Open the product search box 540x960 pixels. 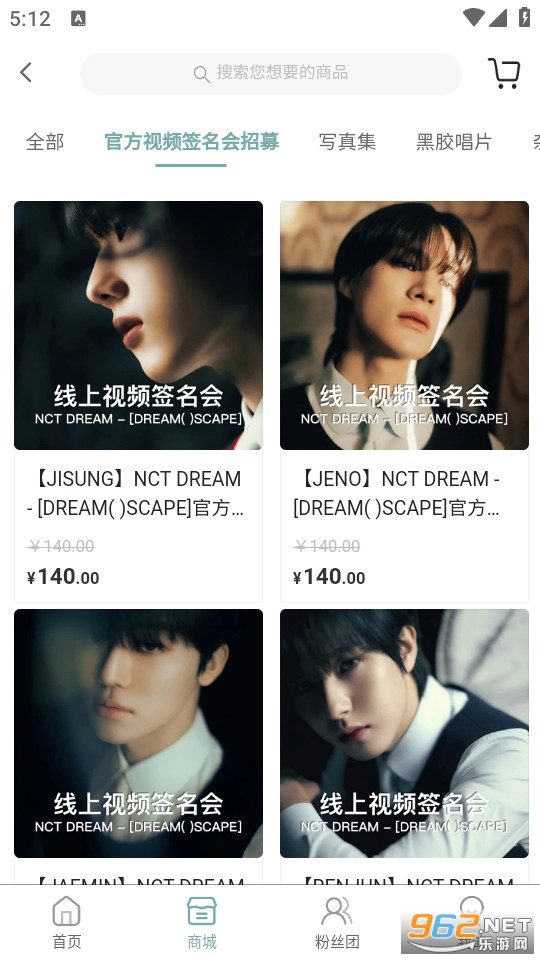pyautogui.click(x=271, y=73)
